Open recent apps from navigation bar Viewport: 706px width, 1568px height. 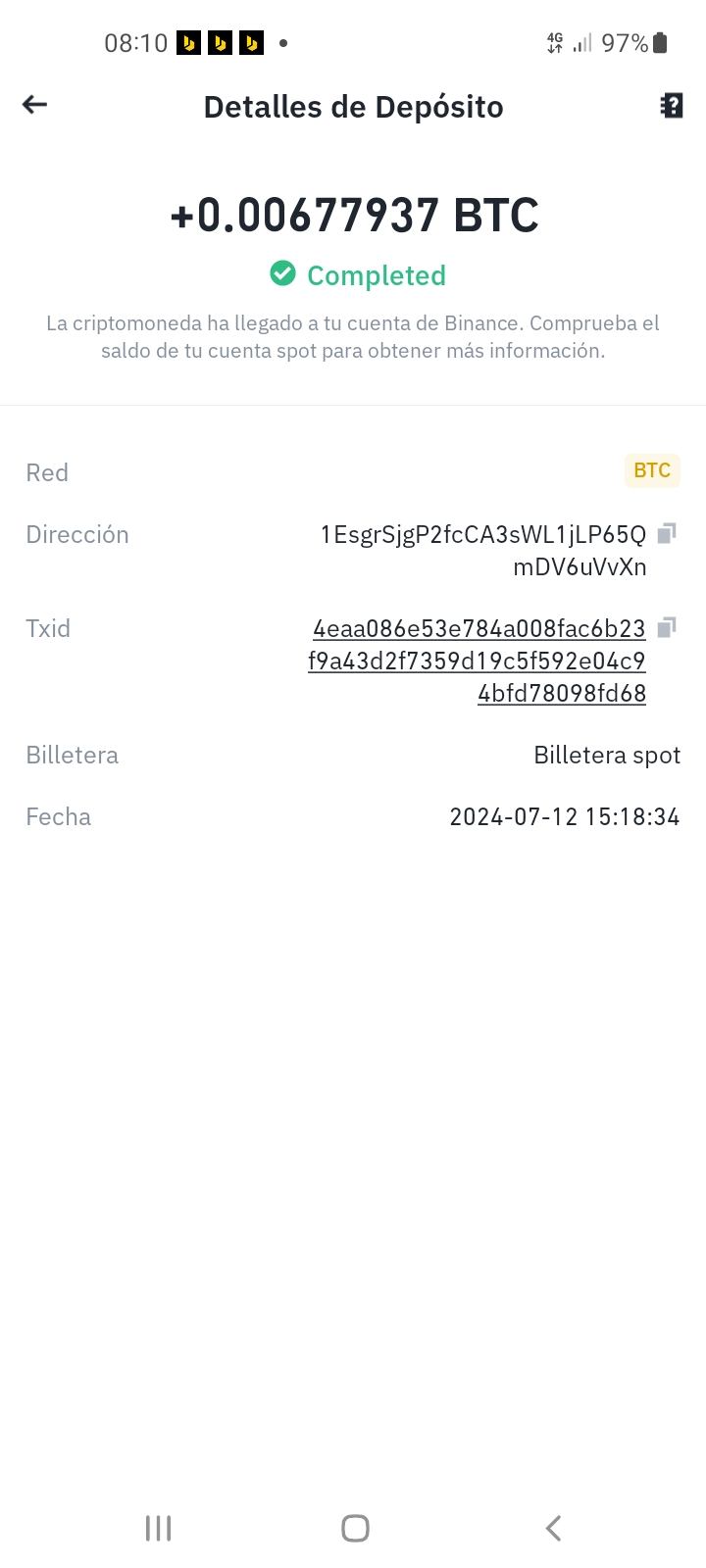(x=158, y=1528)
